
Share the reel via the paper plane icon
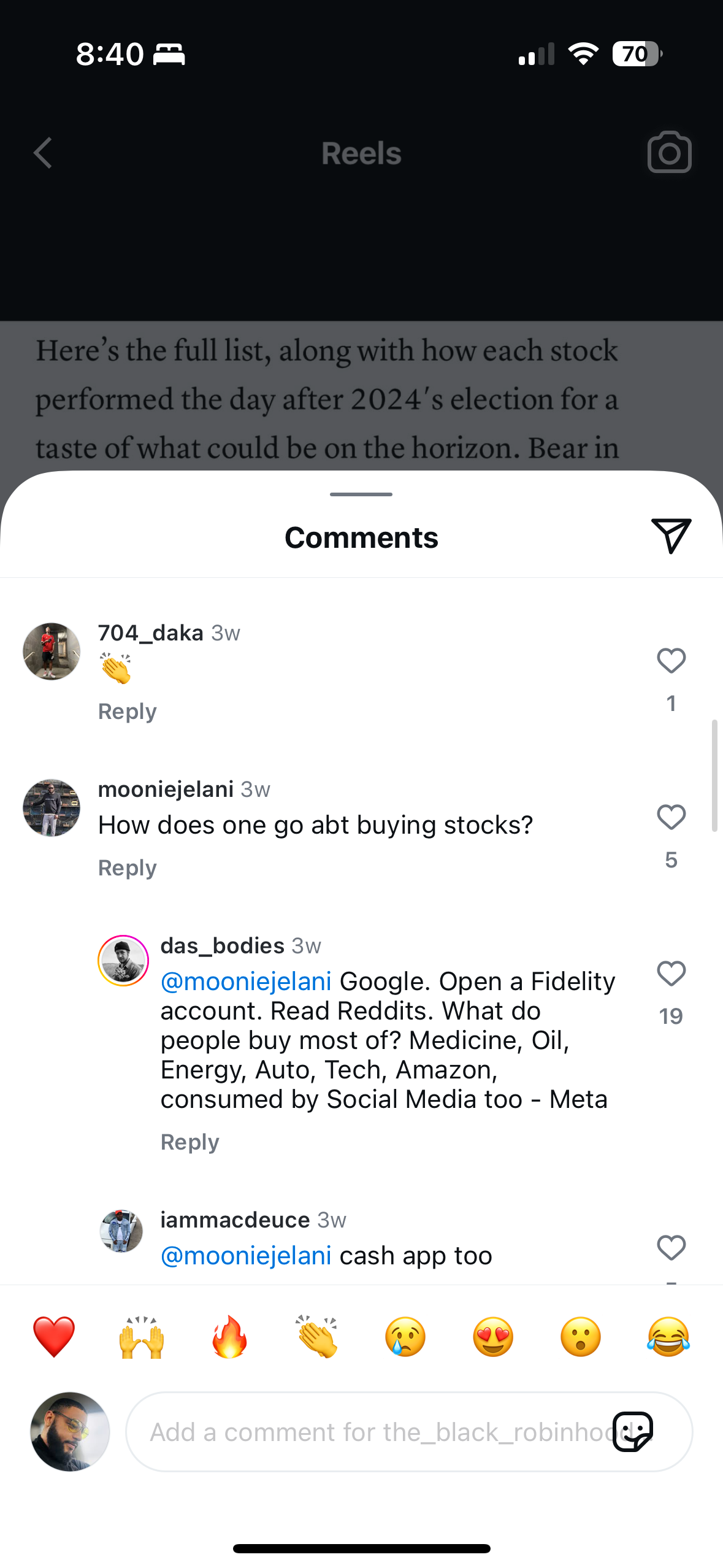coord(671,536)
